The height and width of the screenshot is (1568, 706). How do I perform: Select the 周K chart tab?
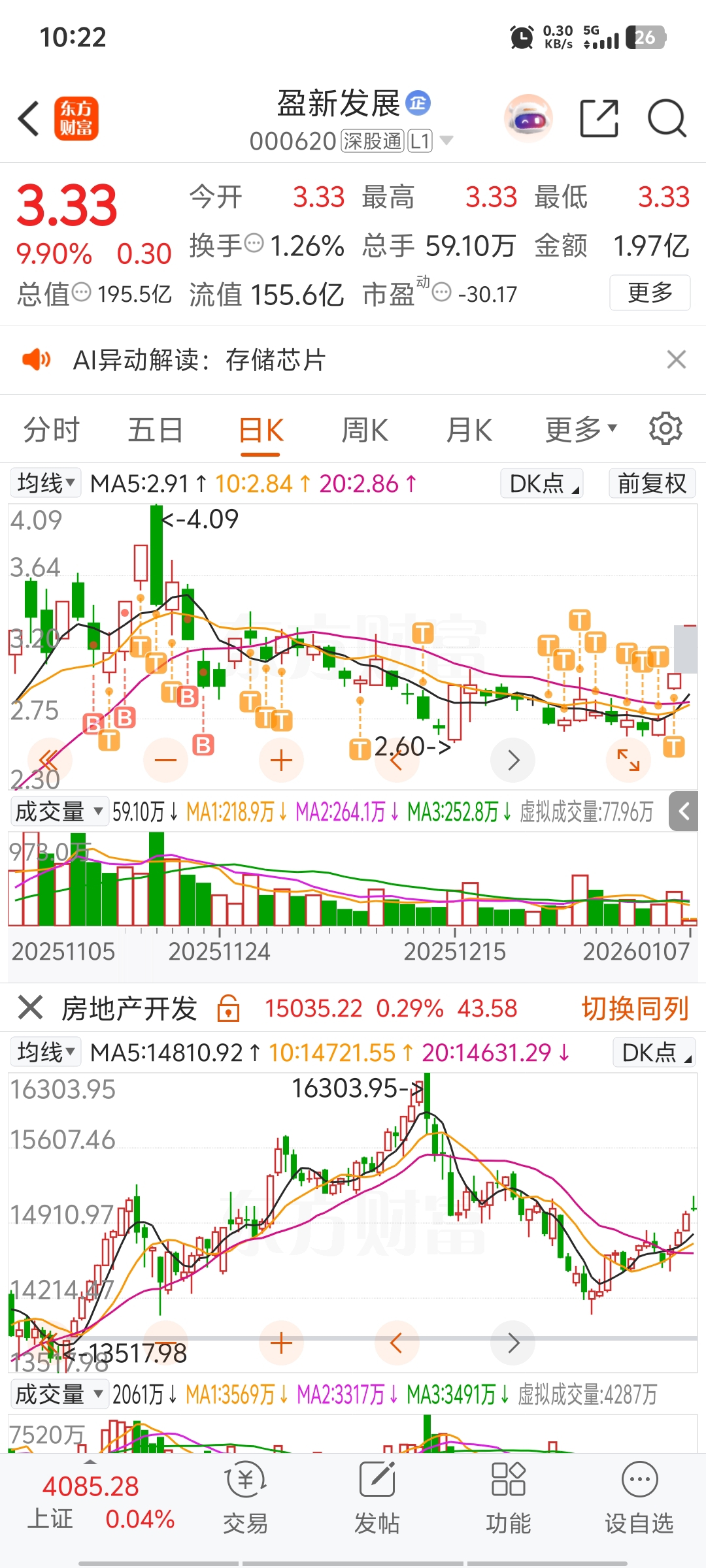click(x=365, y=431)
